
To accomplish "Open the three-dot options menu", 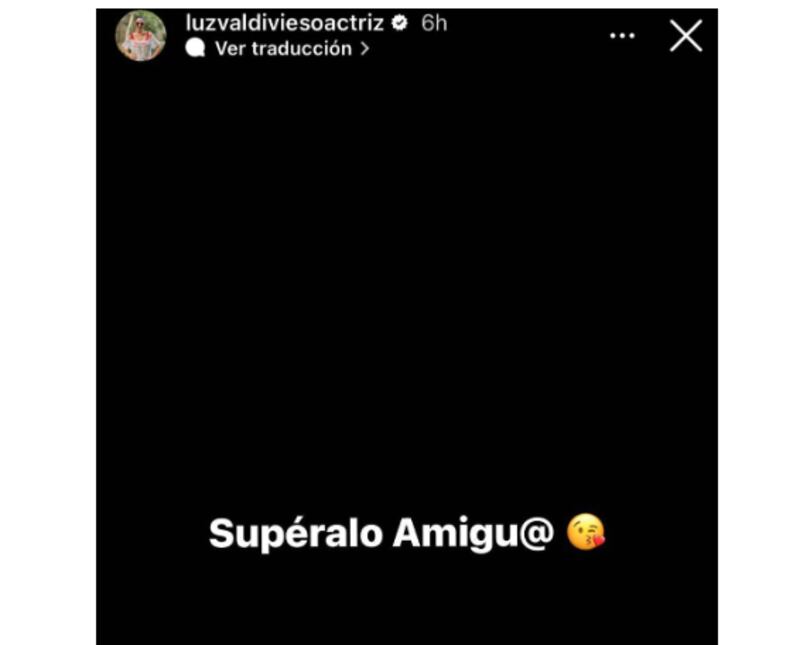I will tap(622, 36).
